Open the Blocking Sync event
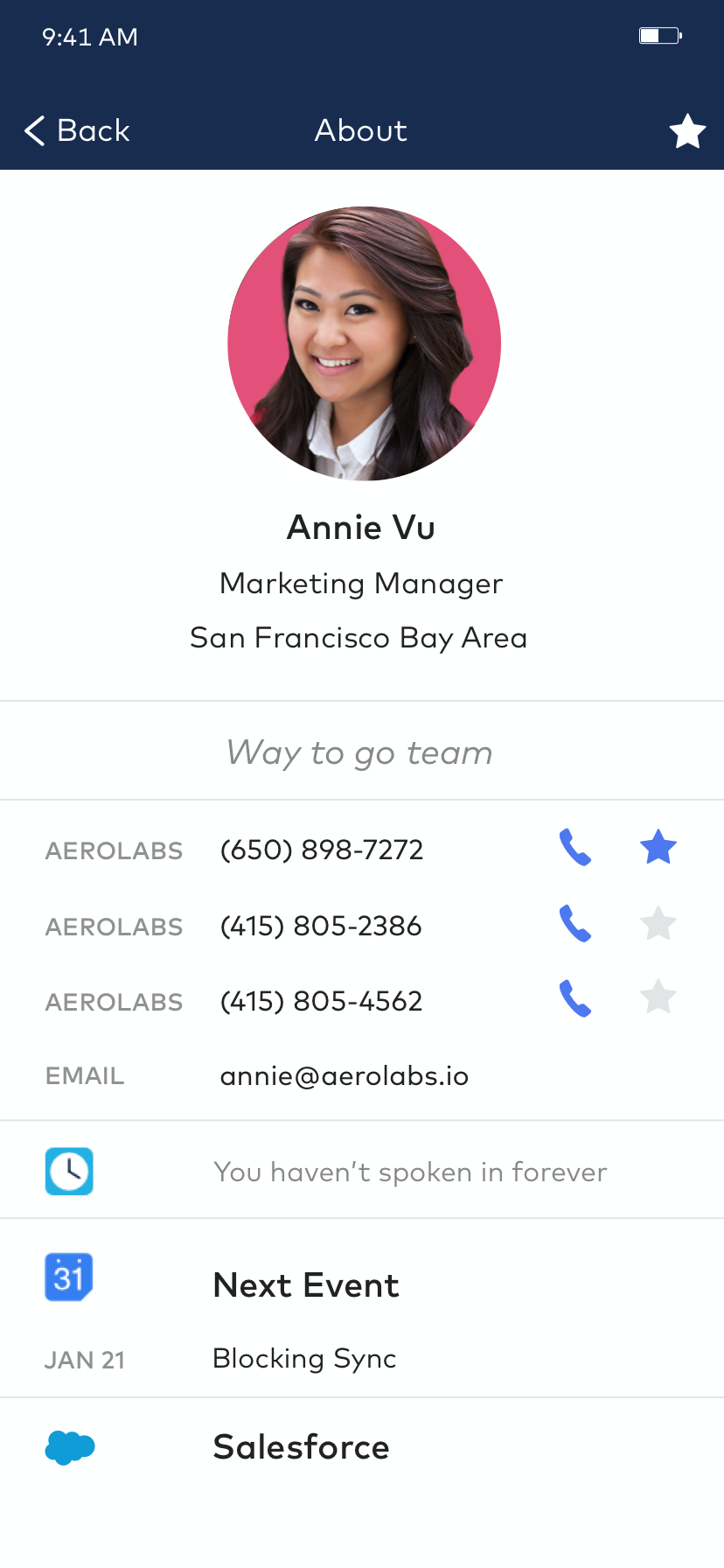This screenshot has height=1568, width=724. (x=304, y=1359)
